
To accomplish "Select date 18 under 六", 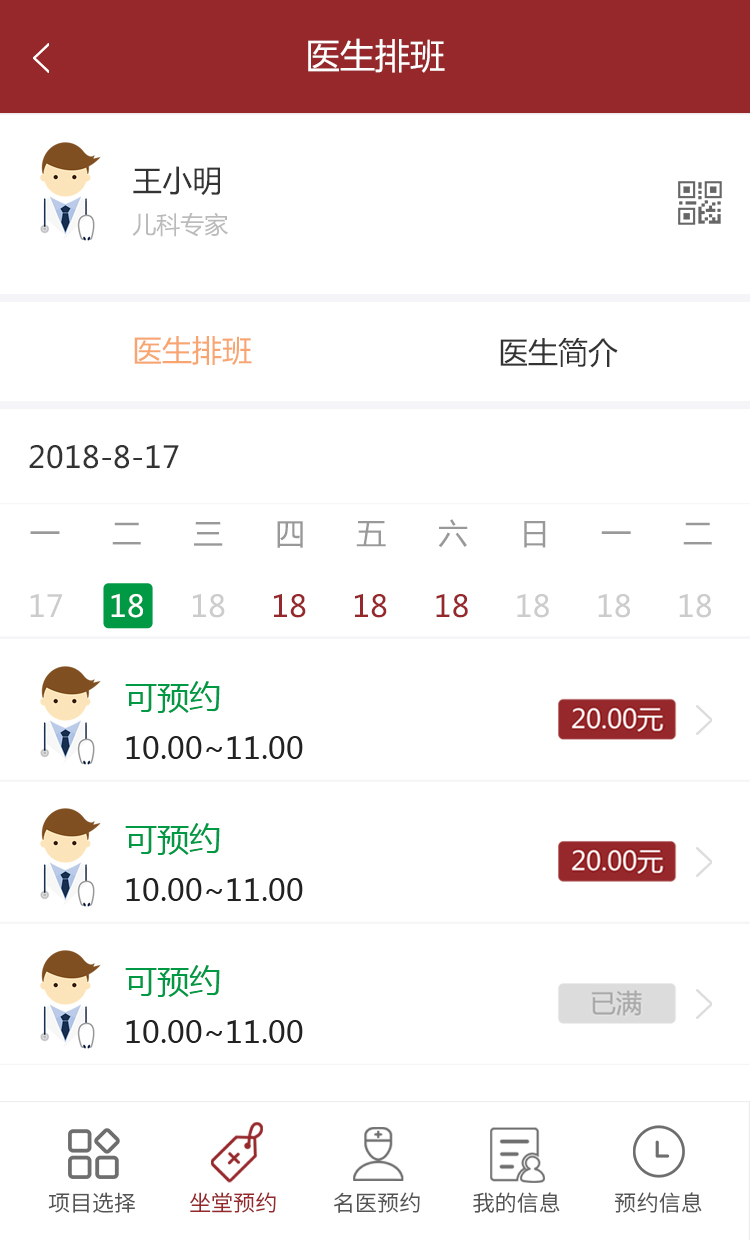I will click(x=451, y=605).
